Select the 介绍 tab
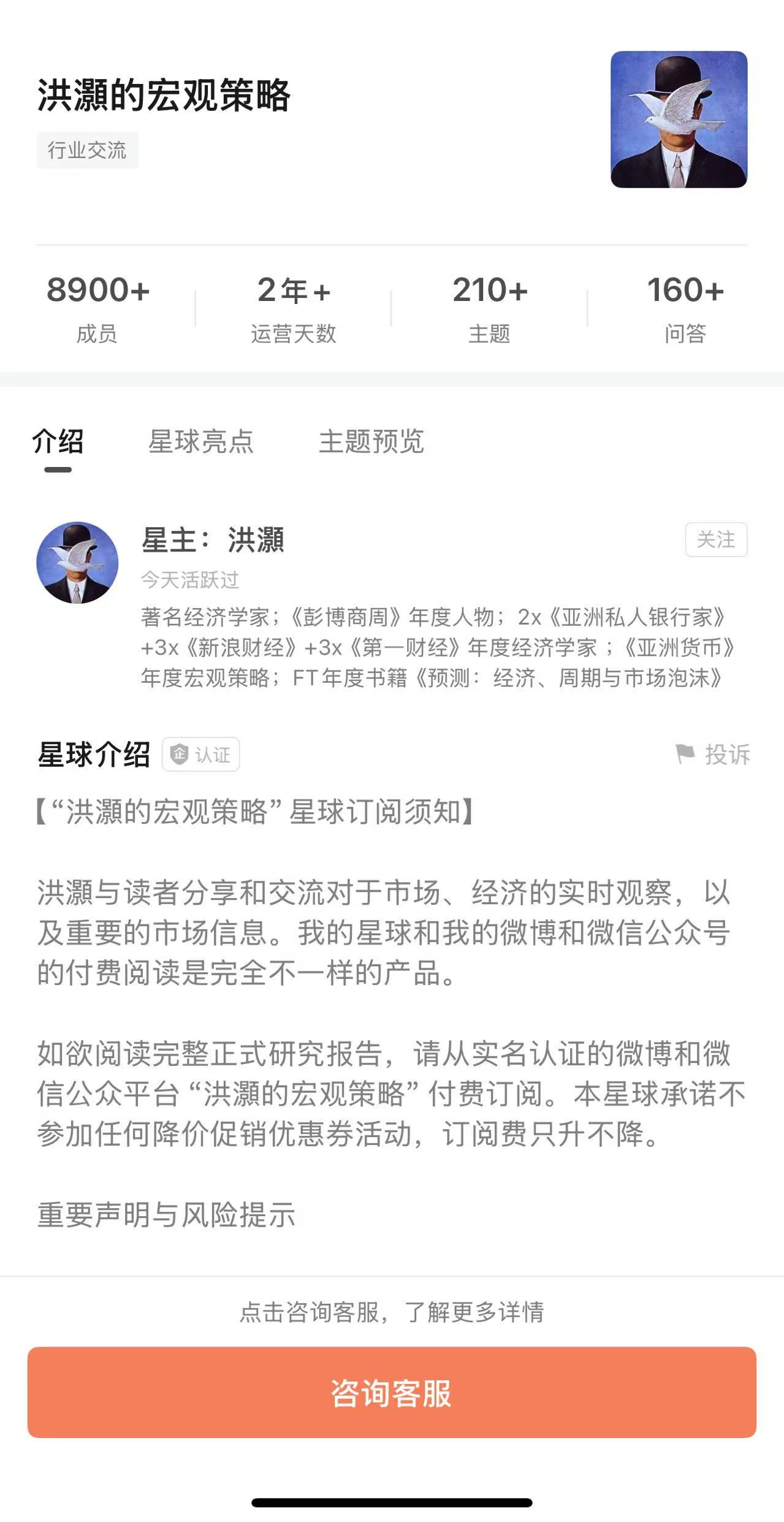Viewport: 784px width, 1522px height. tap(58, 441)
